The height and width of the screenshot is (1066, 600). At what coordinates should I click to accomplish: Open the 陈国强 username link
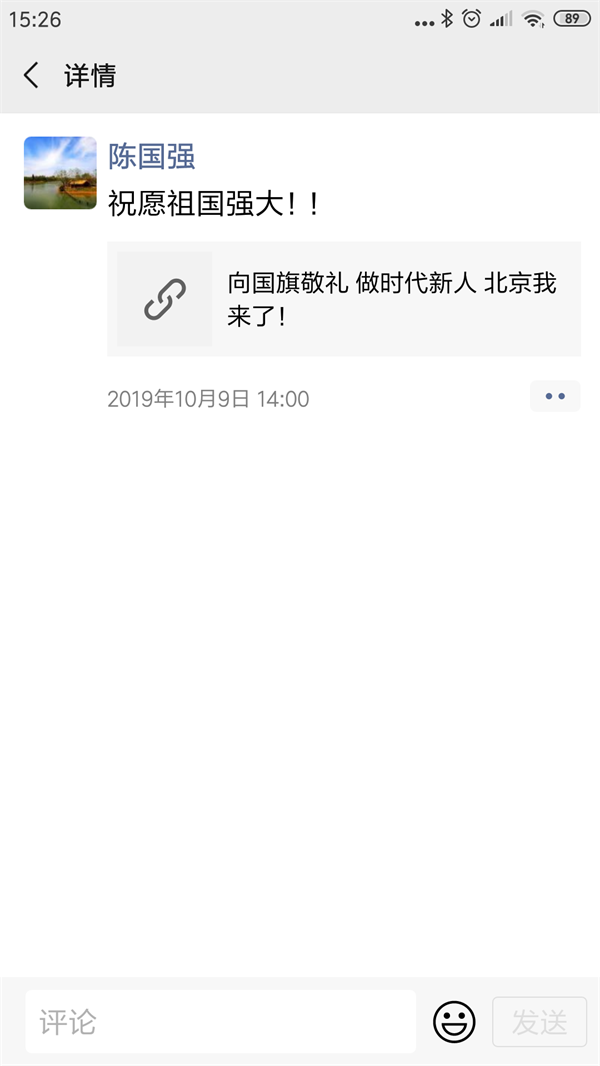point(152,156)
